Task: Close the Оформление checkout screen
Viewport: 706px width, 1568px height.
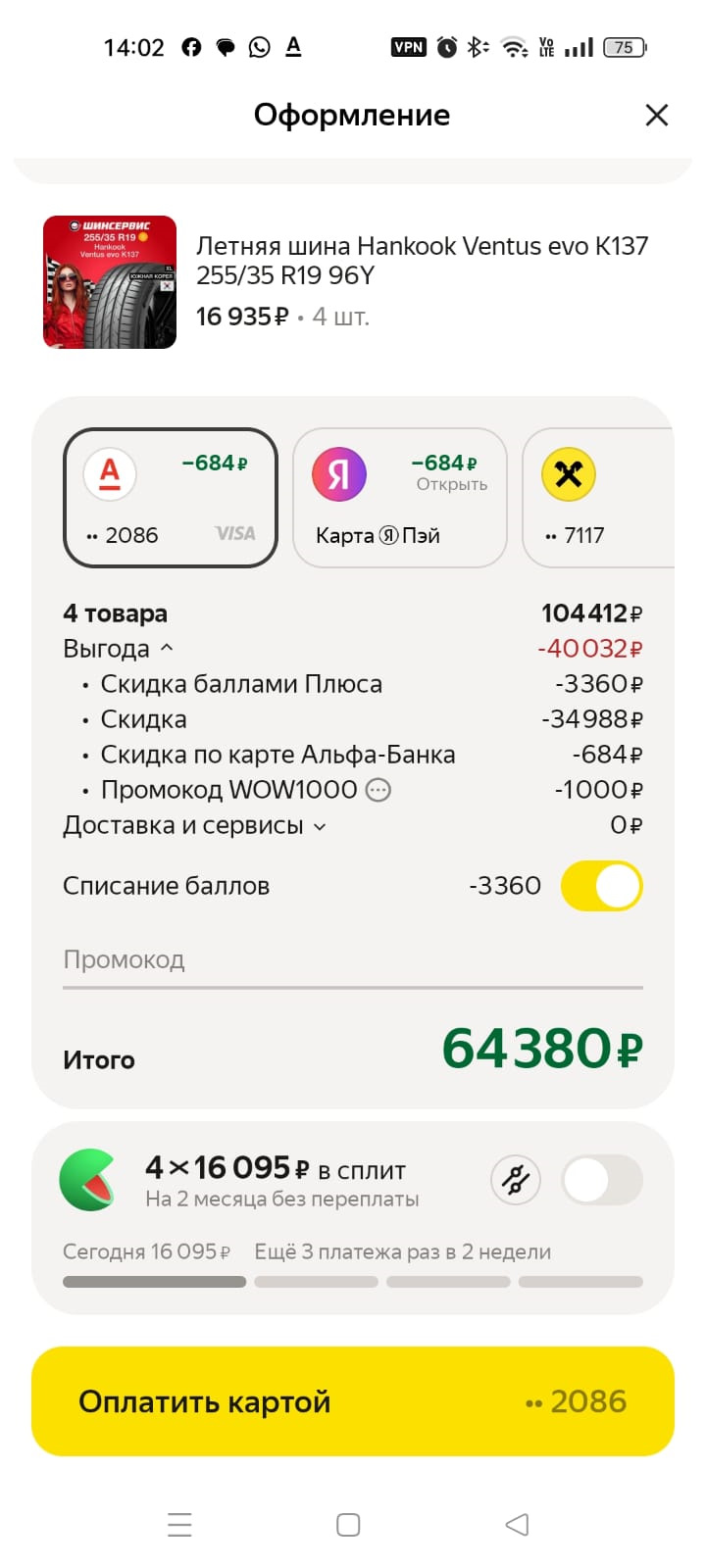Action: [656, 116]
